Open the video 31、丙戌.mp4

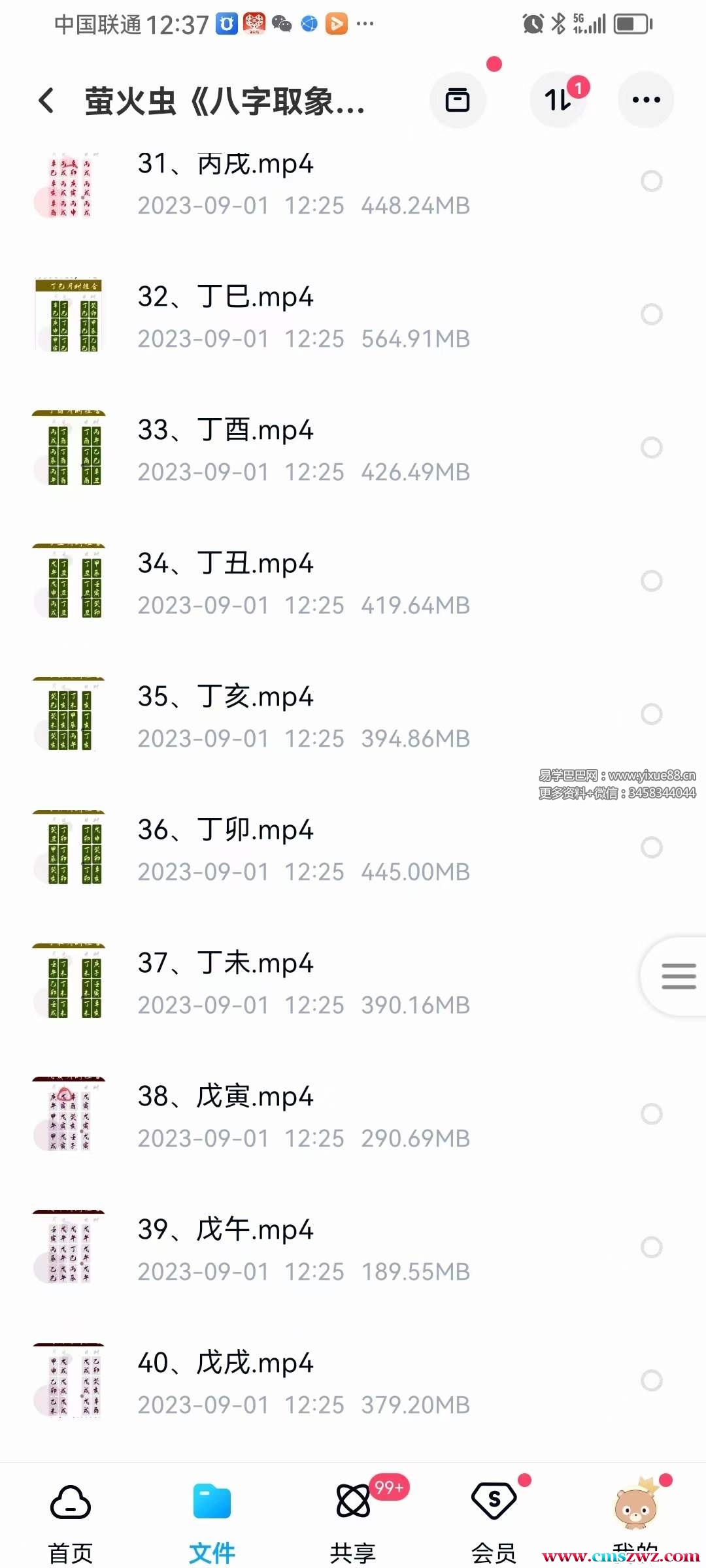pyautogui.click(x=226, y=165)
